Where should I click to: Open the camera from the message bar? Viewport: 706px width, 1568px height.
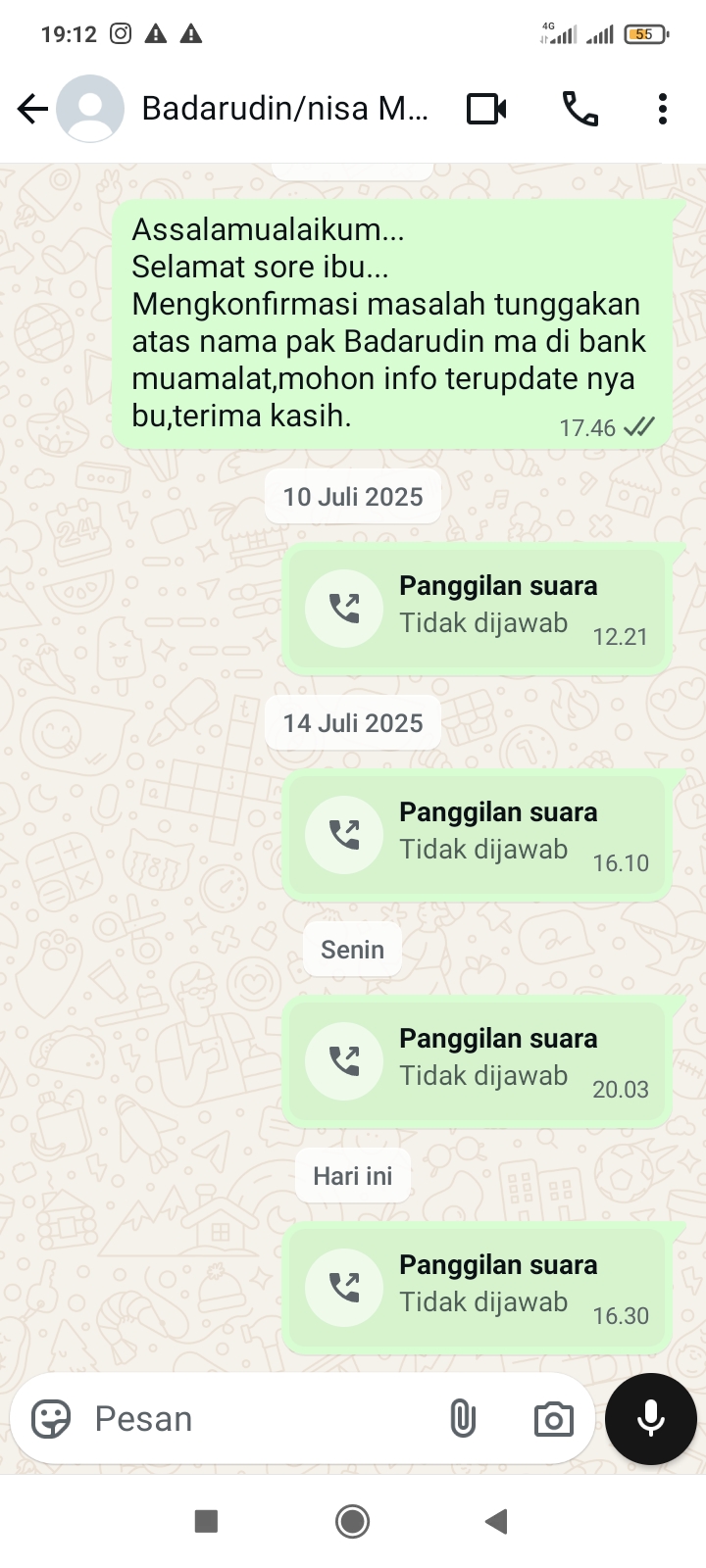pyautogui.click(x=553, y=1418)
